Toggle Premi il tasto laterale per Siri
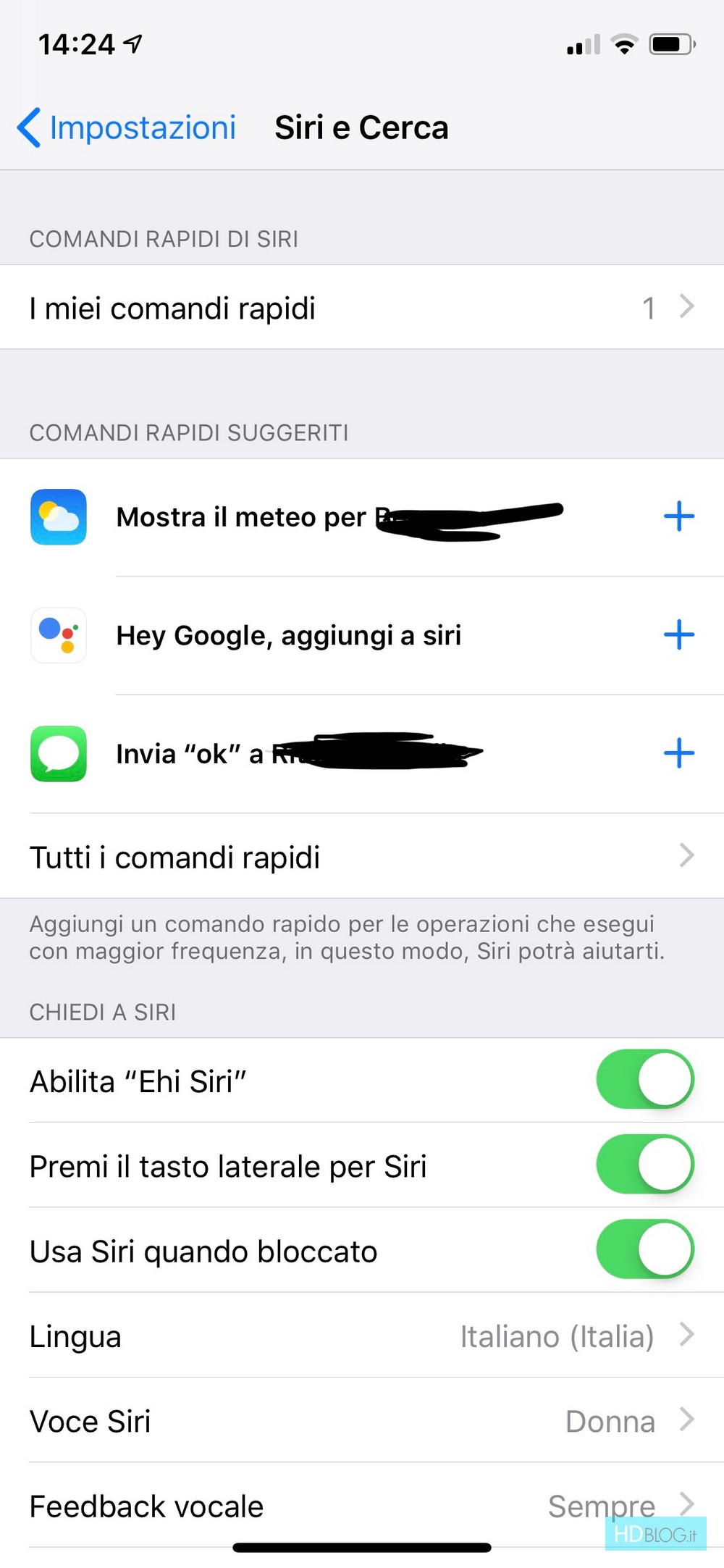The height and width of the screenshot is (1568, 724). 645,1164
